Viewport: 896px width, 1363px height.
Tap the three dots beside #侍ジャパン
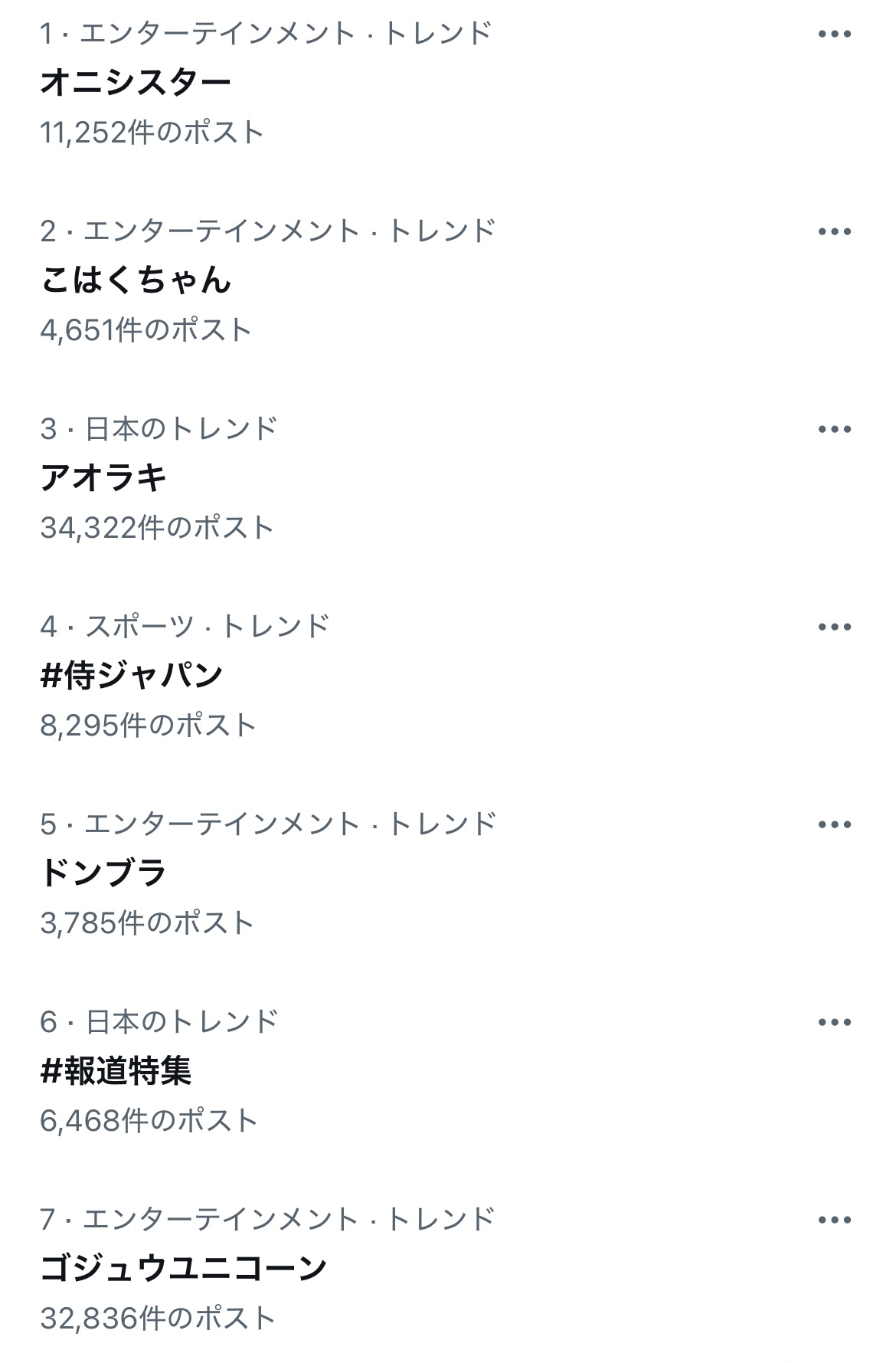(x=834, y=627)
